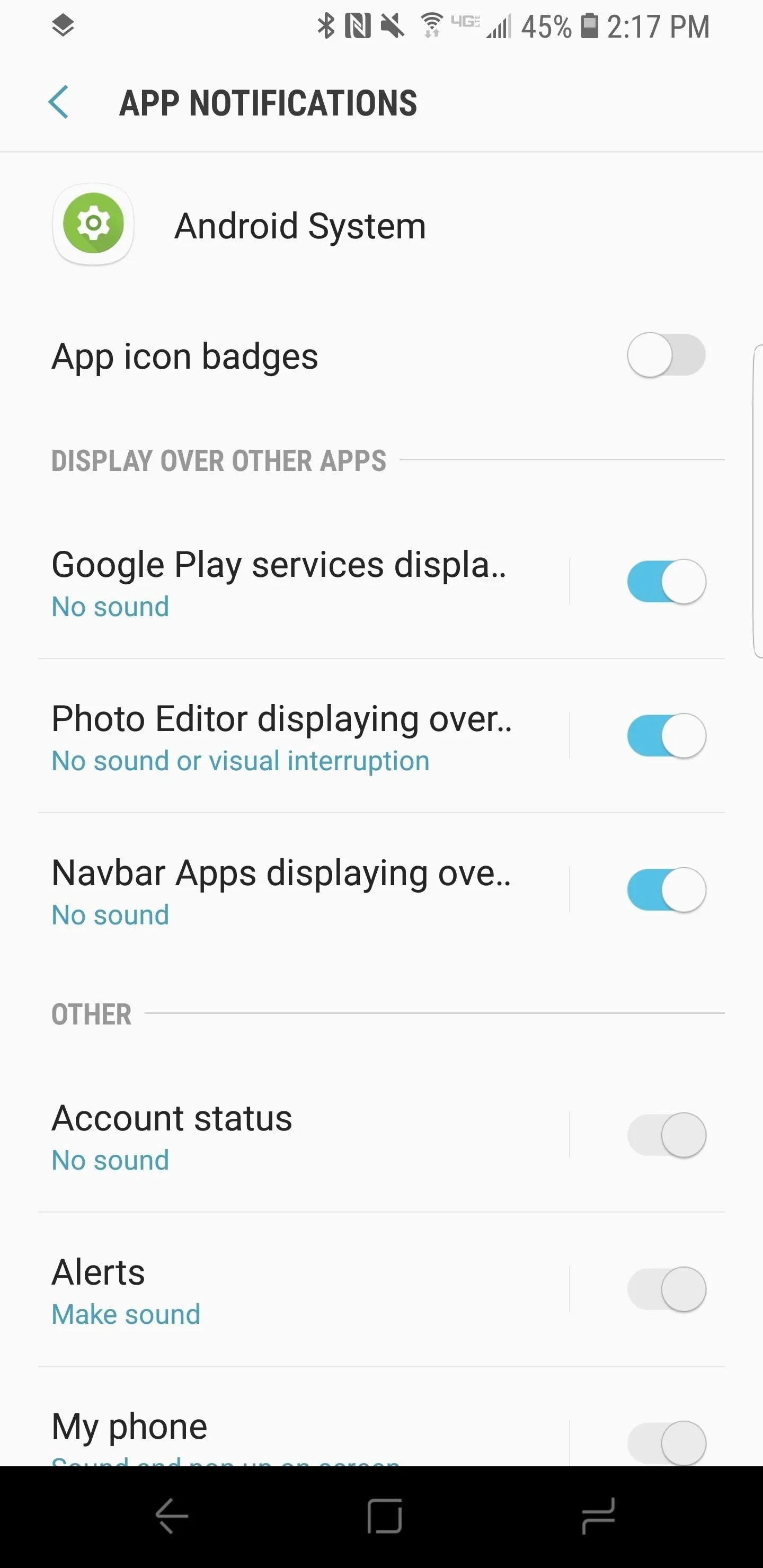Image resolution: width=763 pixels, height=1568 pixels.
Task: Toggle the Alerts switch
Action: [666, 1289]
